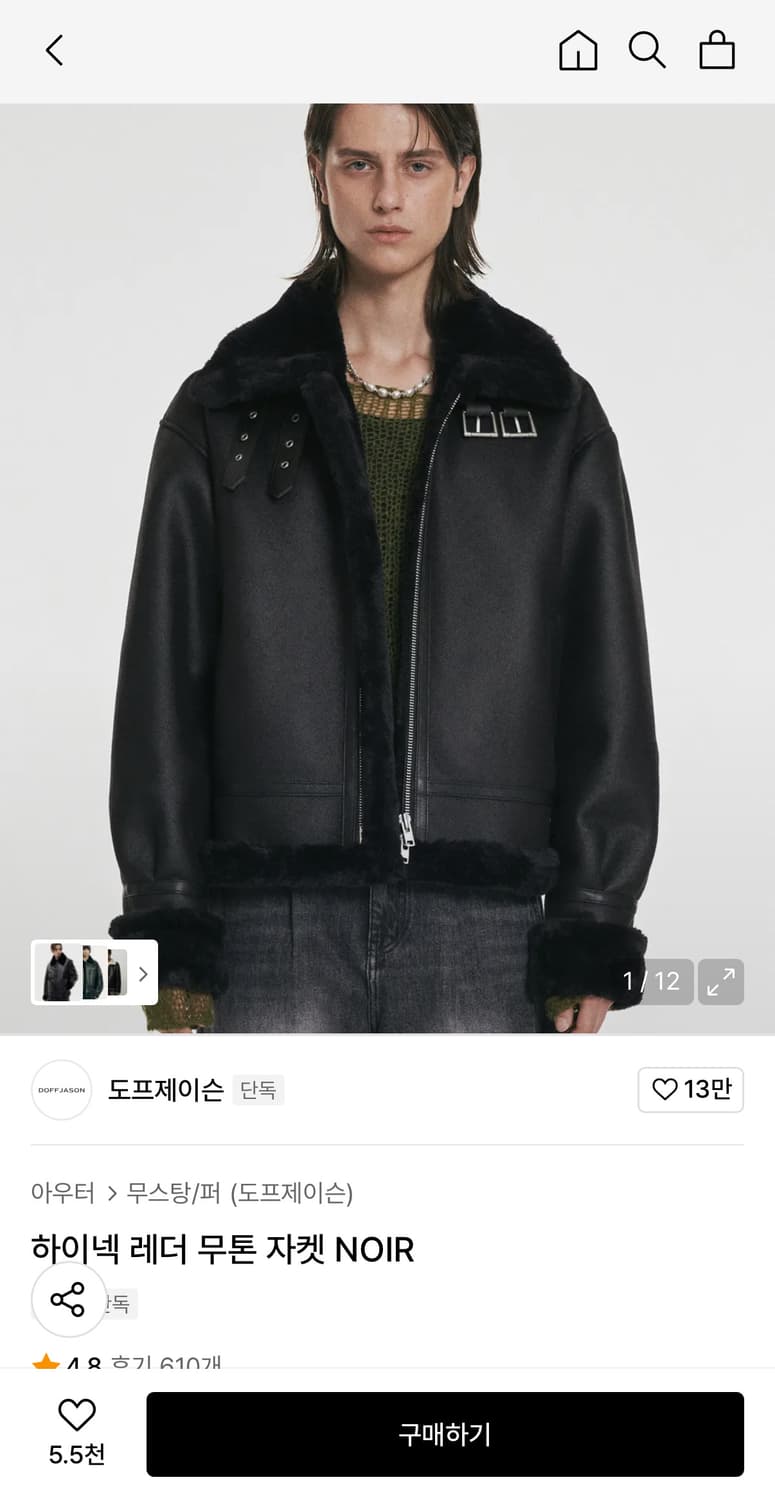The height and width of the screenshot is (1500, 775).
Task: Open the 아우터 category breadcrumb
Action: (62, 1194)
